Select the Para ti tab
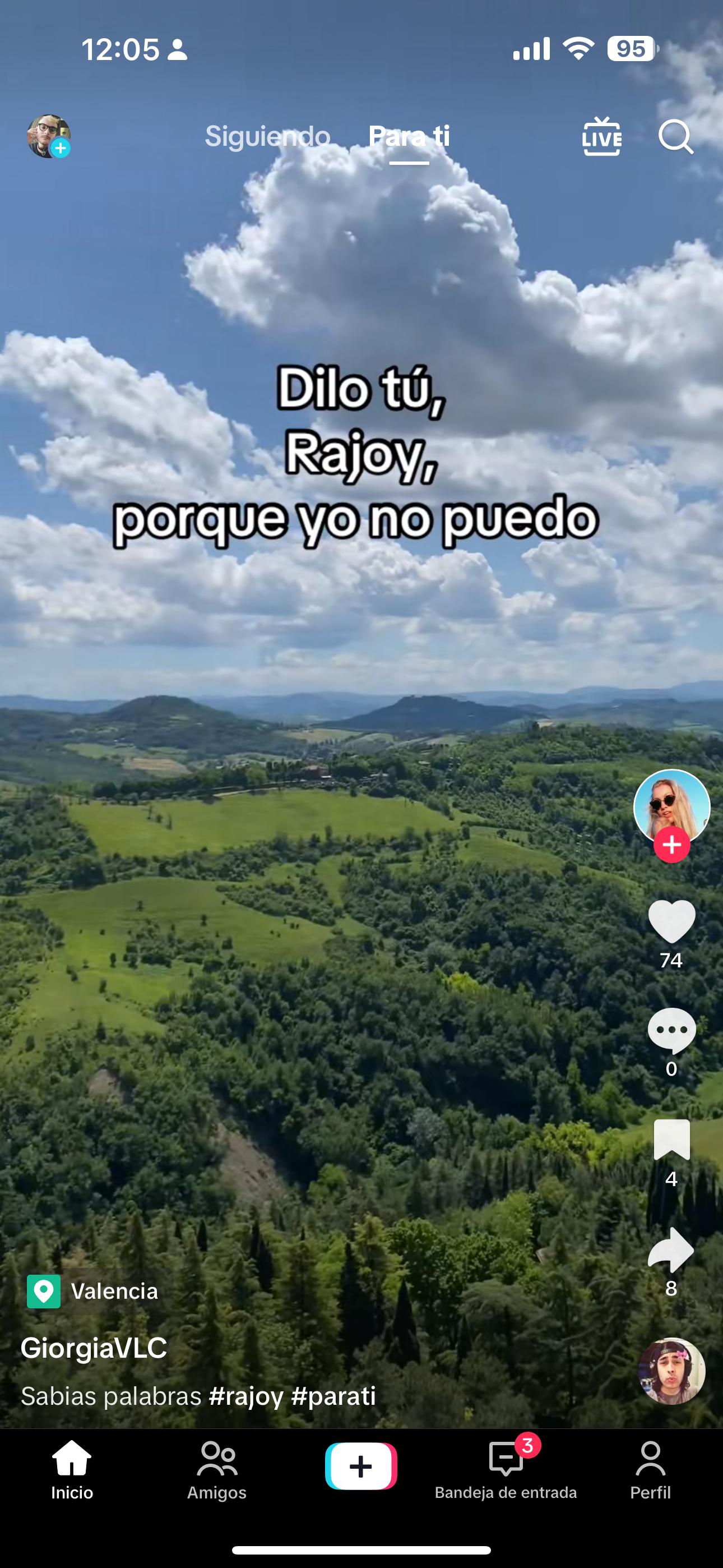The height and width of the screenshot is (1568, 723). pyautogui.click(x=409, y=136)
